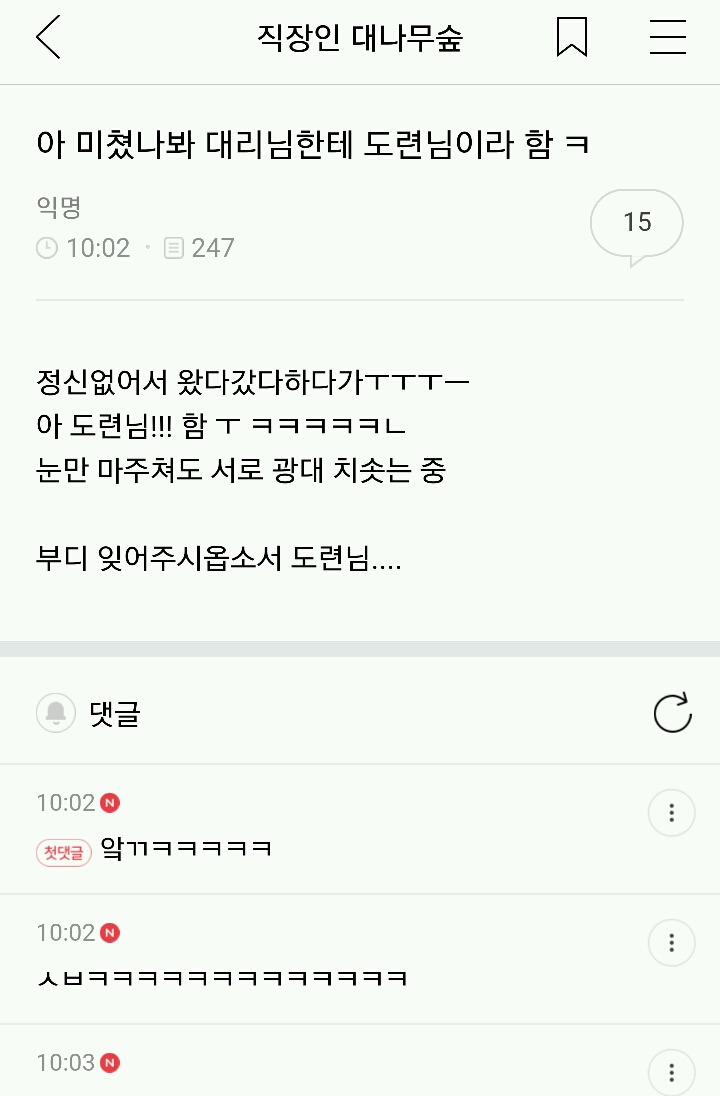Refresh the comments list
This screenshot has height=1096, width=720.
click(x=672, y=714)
